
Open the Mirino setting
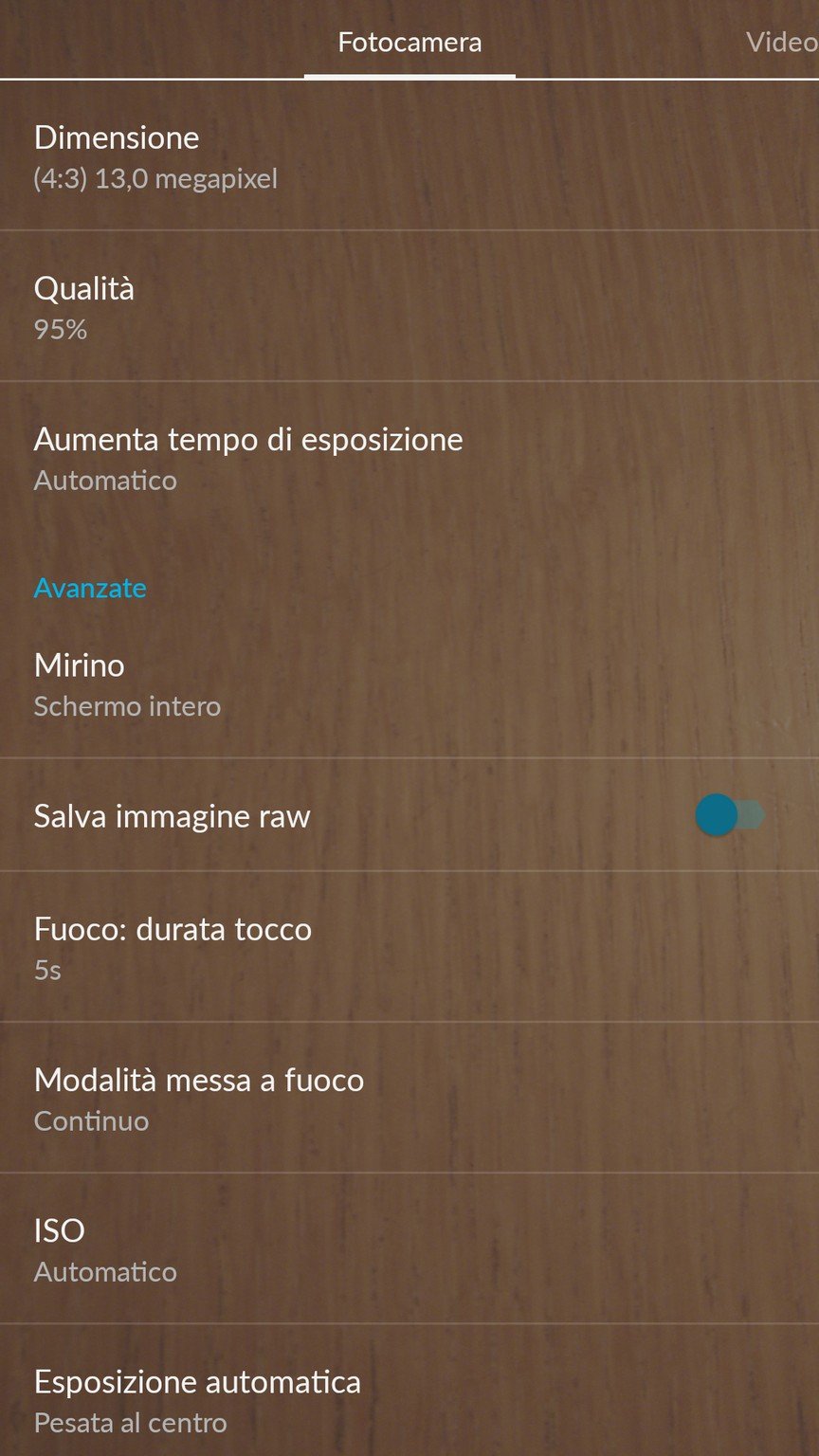[409, 684]
